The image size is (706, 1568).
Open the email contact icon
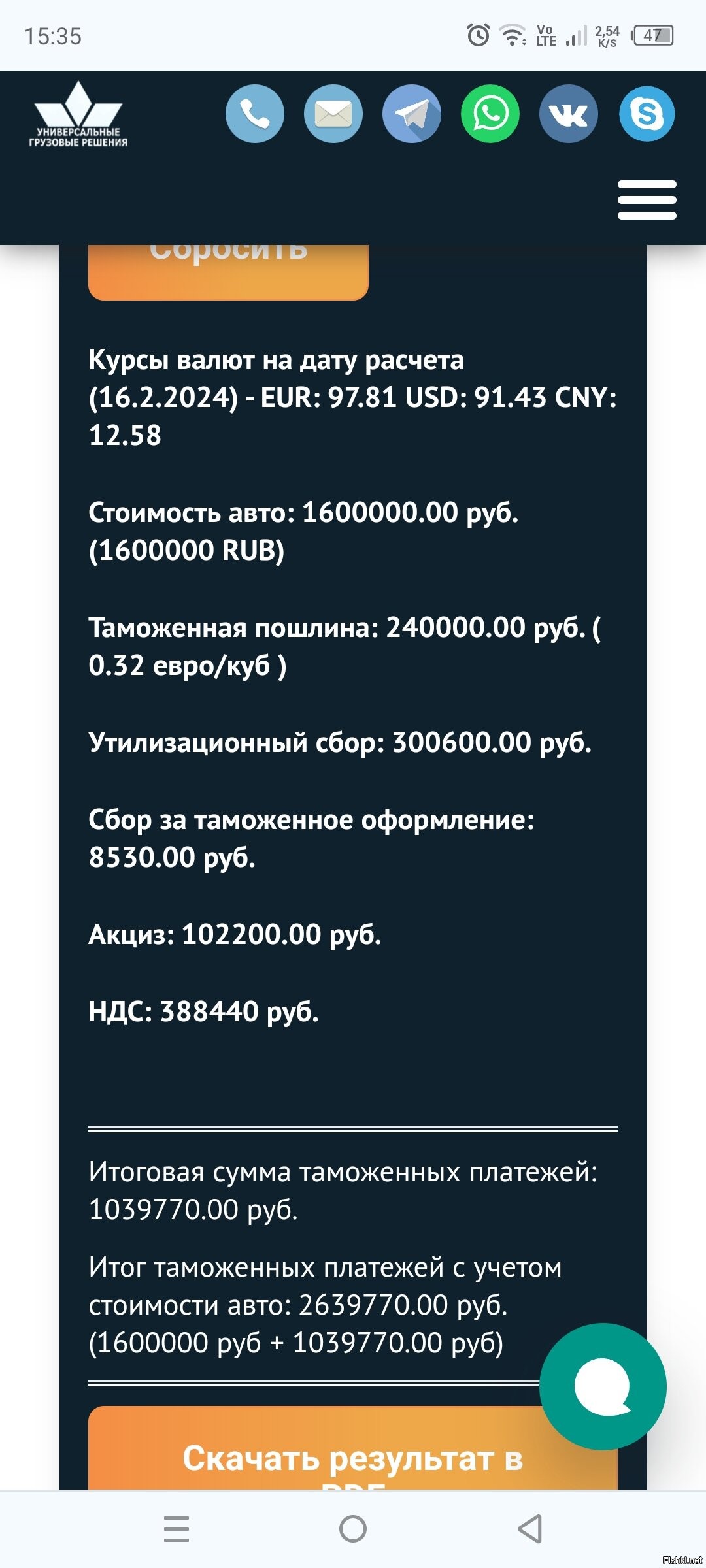(333, 114)
